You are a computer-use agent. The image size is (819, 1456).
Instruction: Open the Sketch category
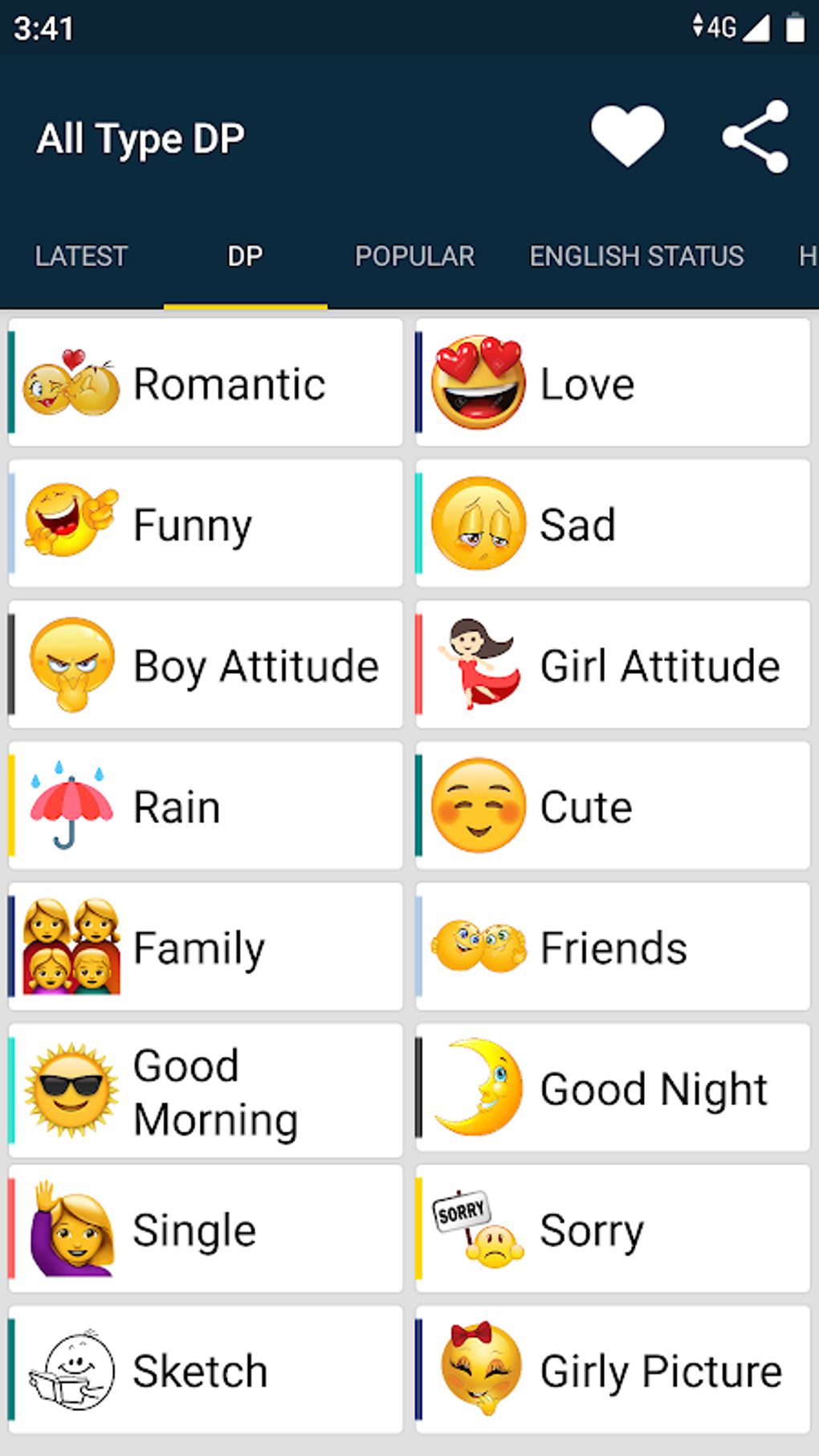pos(205,1369)
